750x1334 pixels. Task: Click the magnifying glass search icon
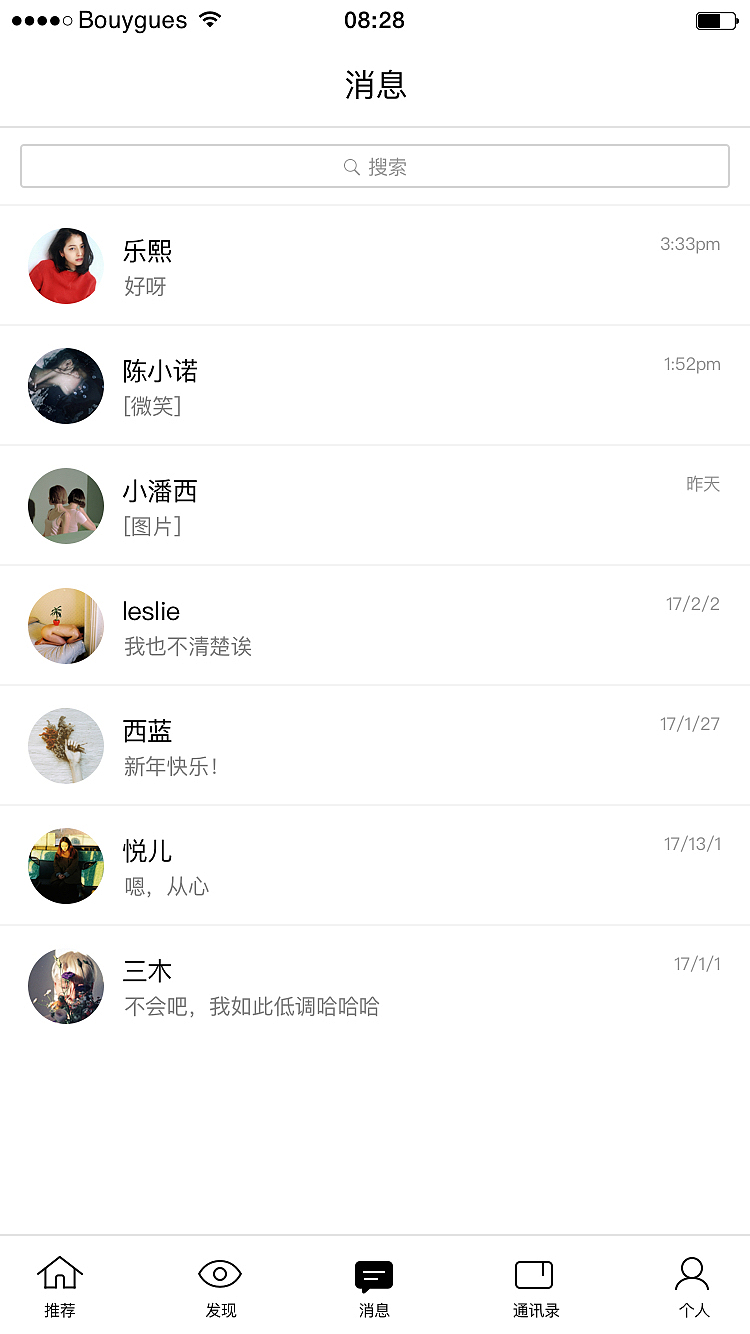(351, 166)
